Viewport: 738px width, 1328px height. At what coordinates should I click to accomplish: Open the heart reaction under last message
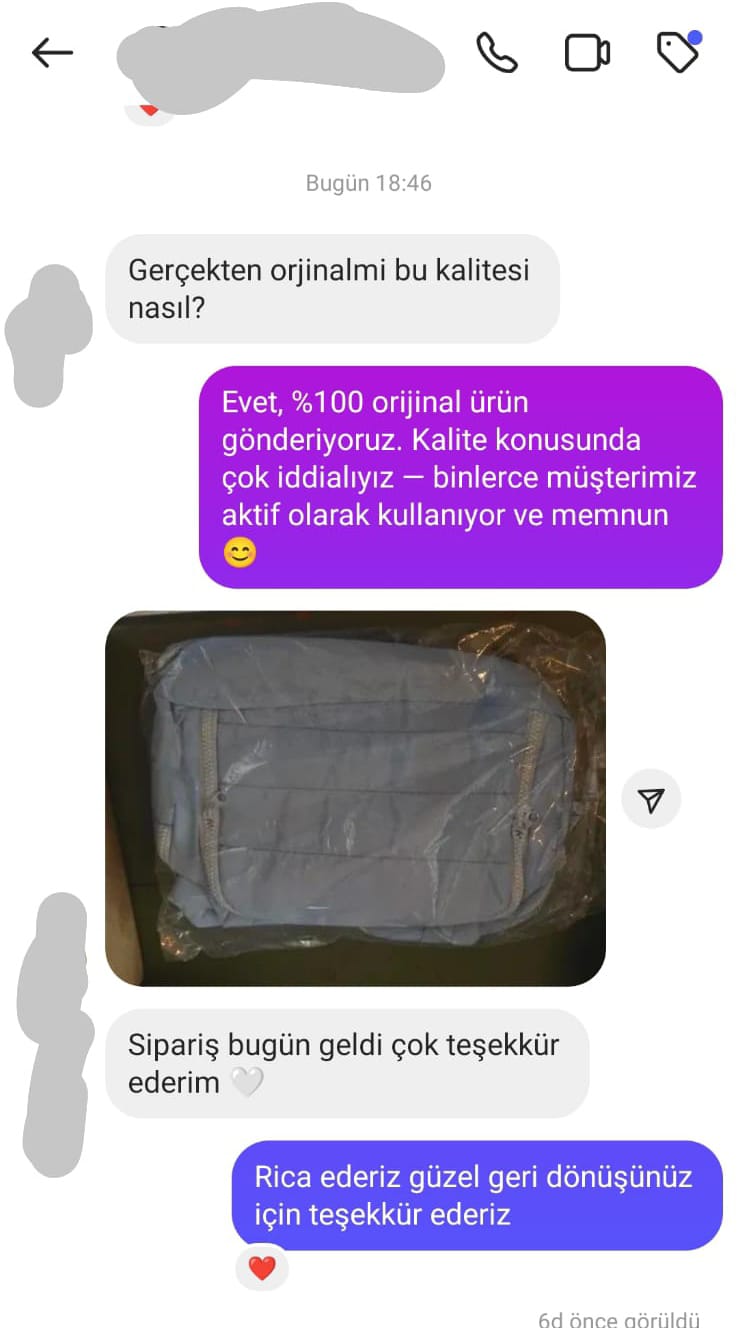262,1268
